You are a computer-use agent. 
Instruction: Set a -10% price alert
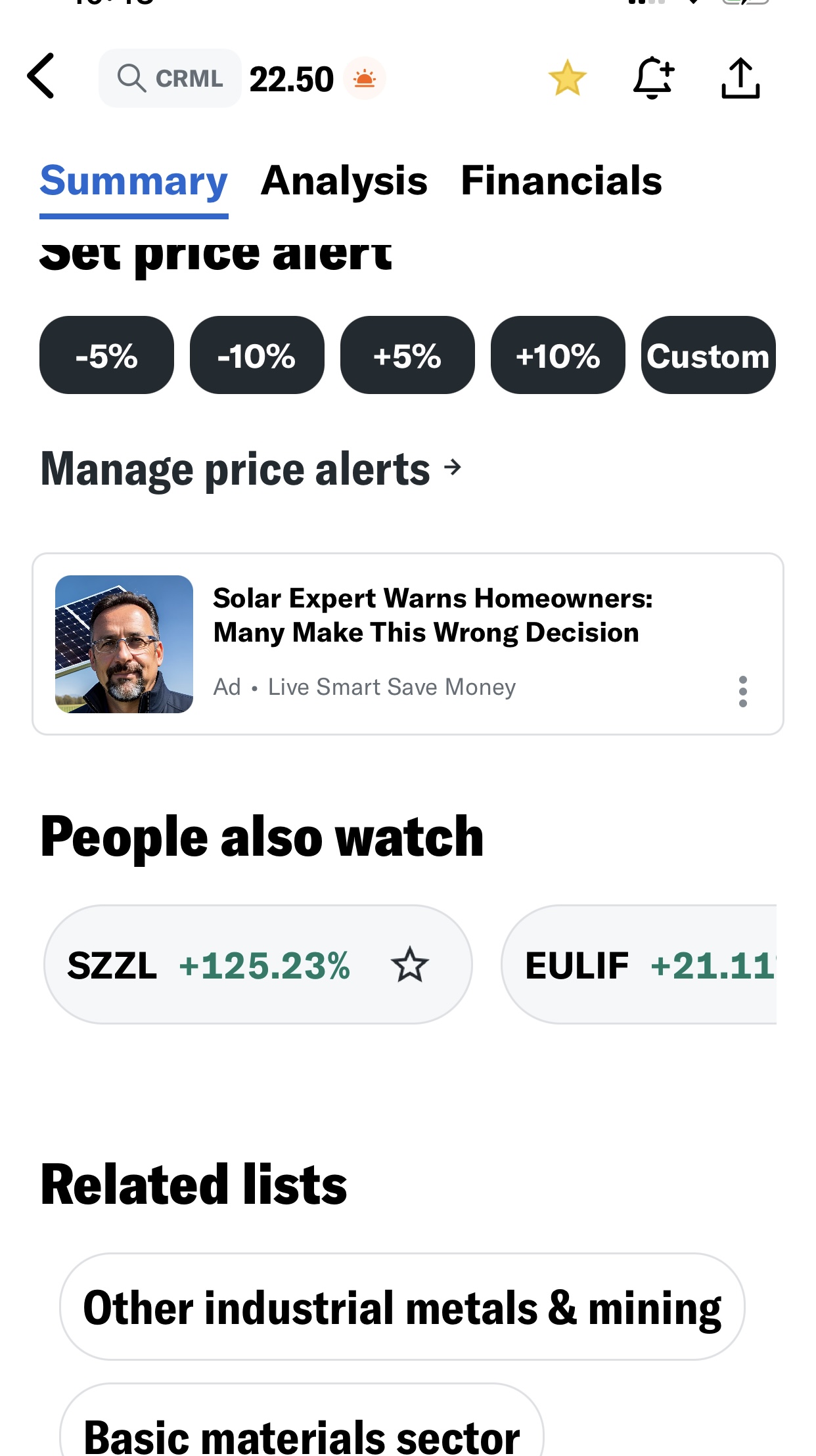click(257, 355)
